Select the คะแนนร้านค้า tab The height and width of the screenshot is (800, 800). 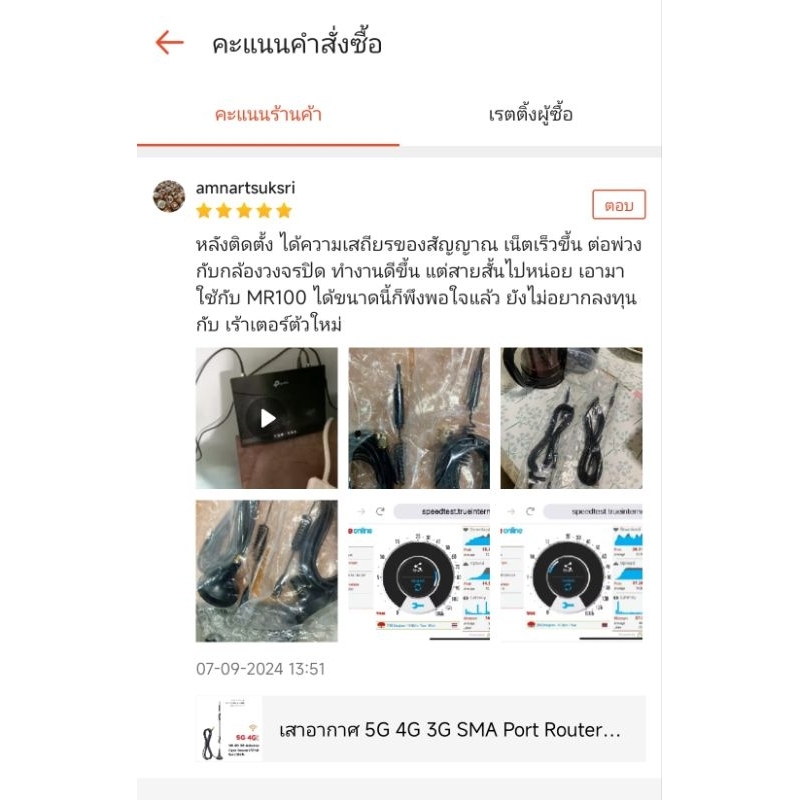[268, 114]
